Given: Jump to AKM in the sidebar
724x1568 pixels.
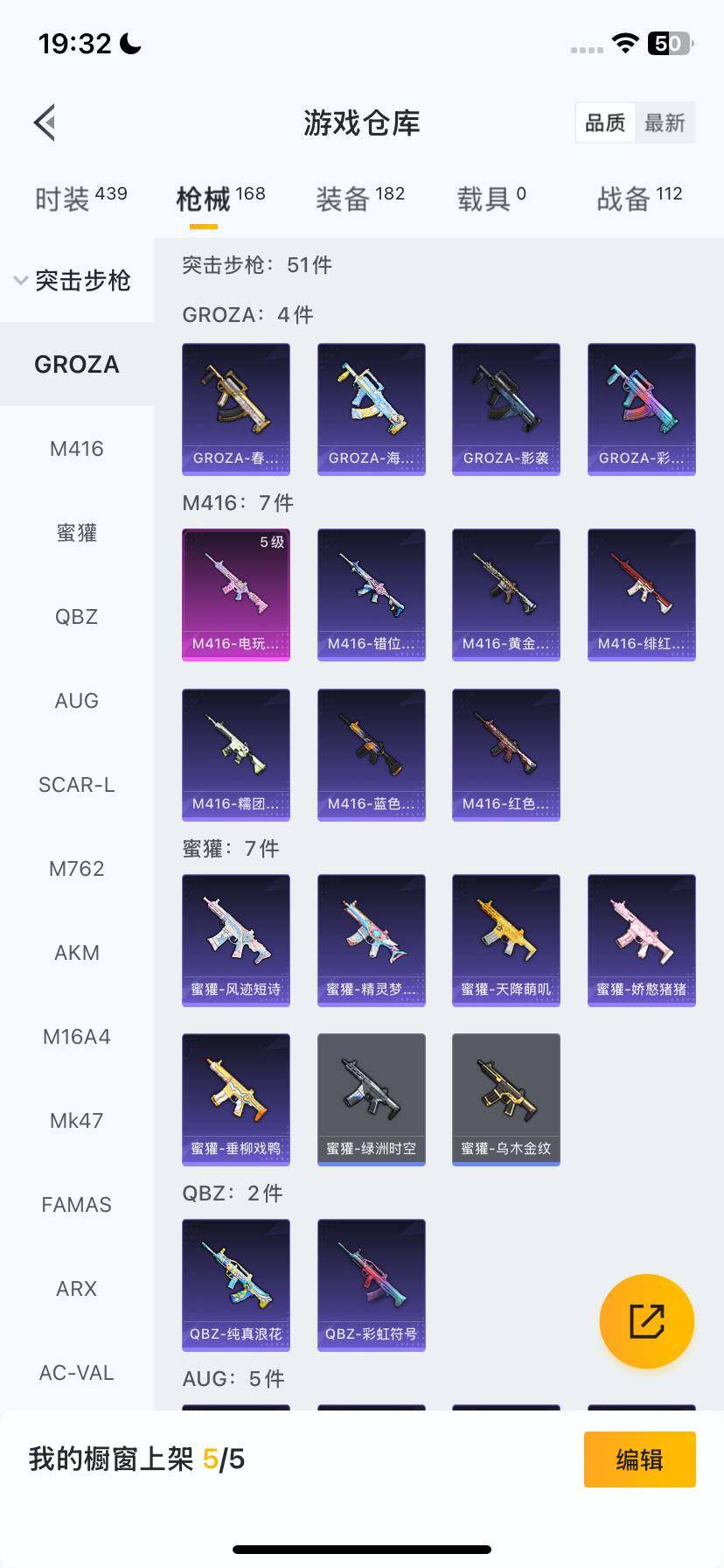Looking at the screenshot, I should pos(77,953).
